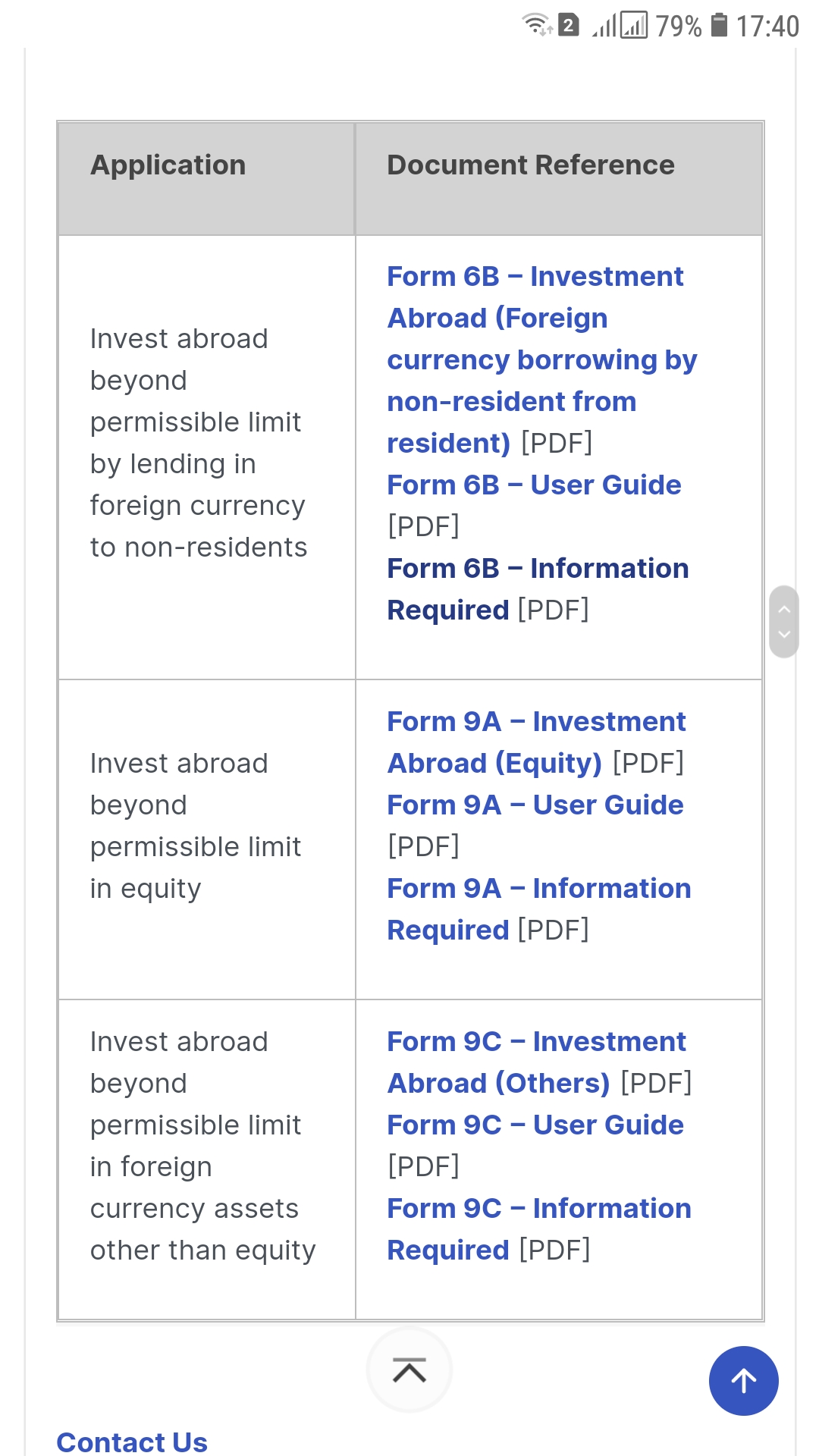This screenshot has width=819, height=1456.
Task: Open Form 9C Information Required link
Action: 539,1228
